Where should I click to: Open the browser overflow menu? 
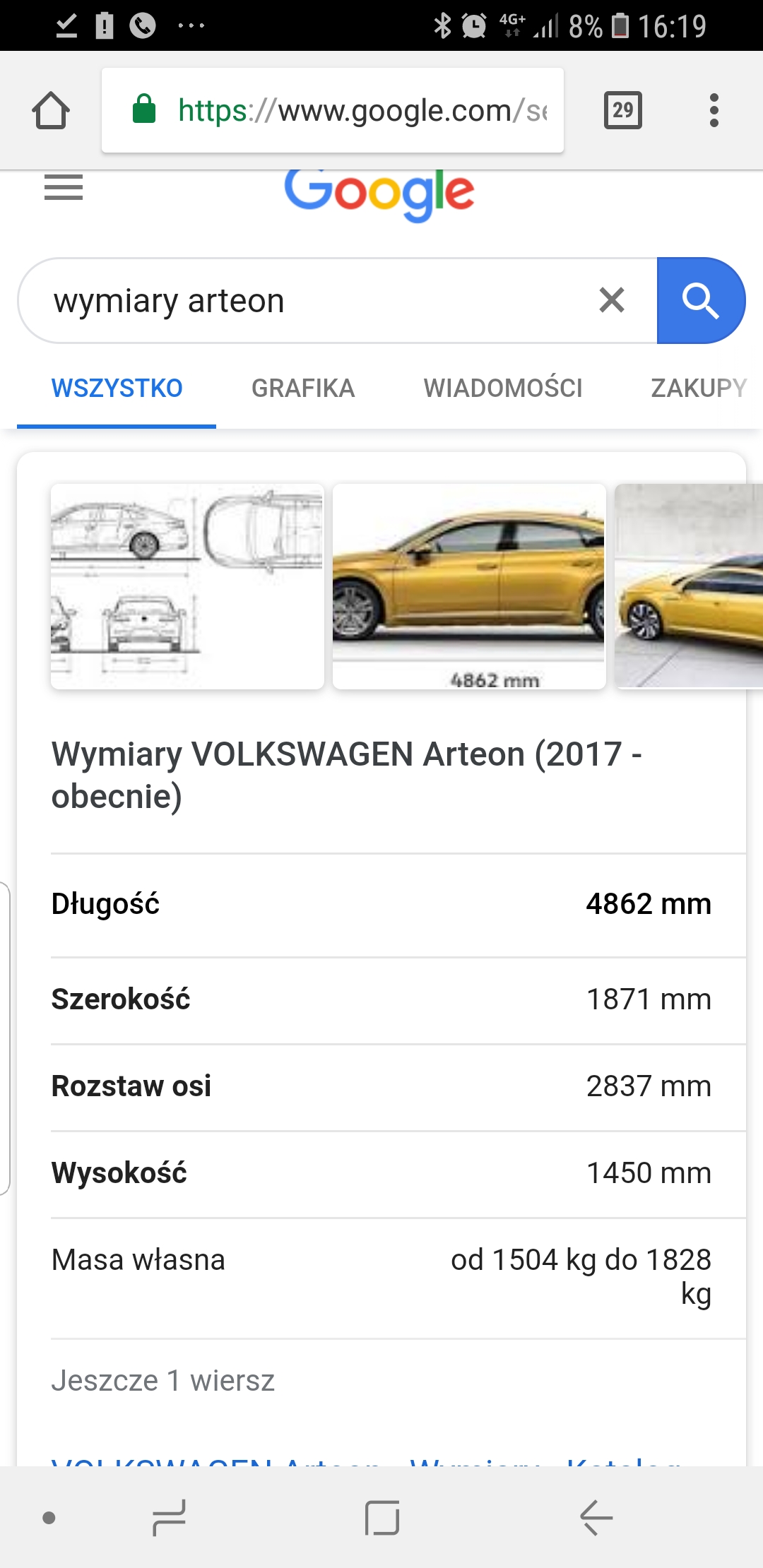click(714, 111)
